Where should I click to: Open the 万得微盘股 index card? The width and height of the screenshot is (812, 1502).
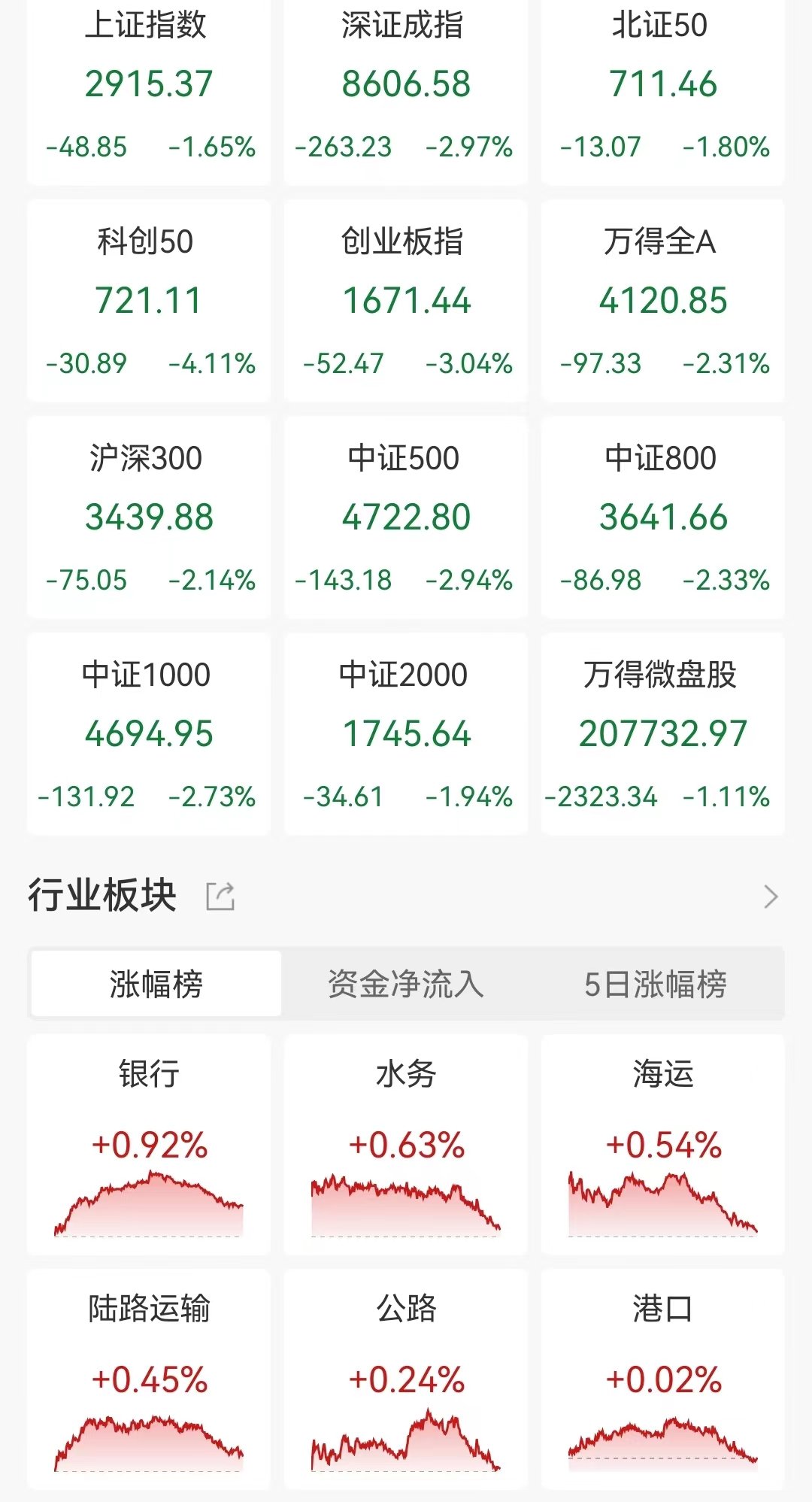(663, 734)
